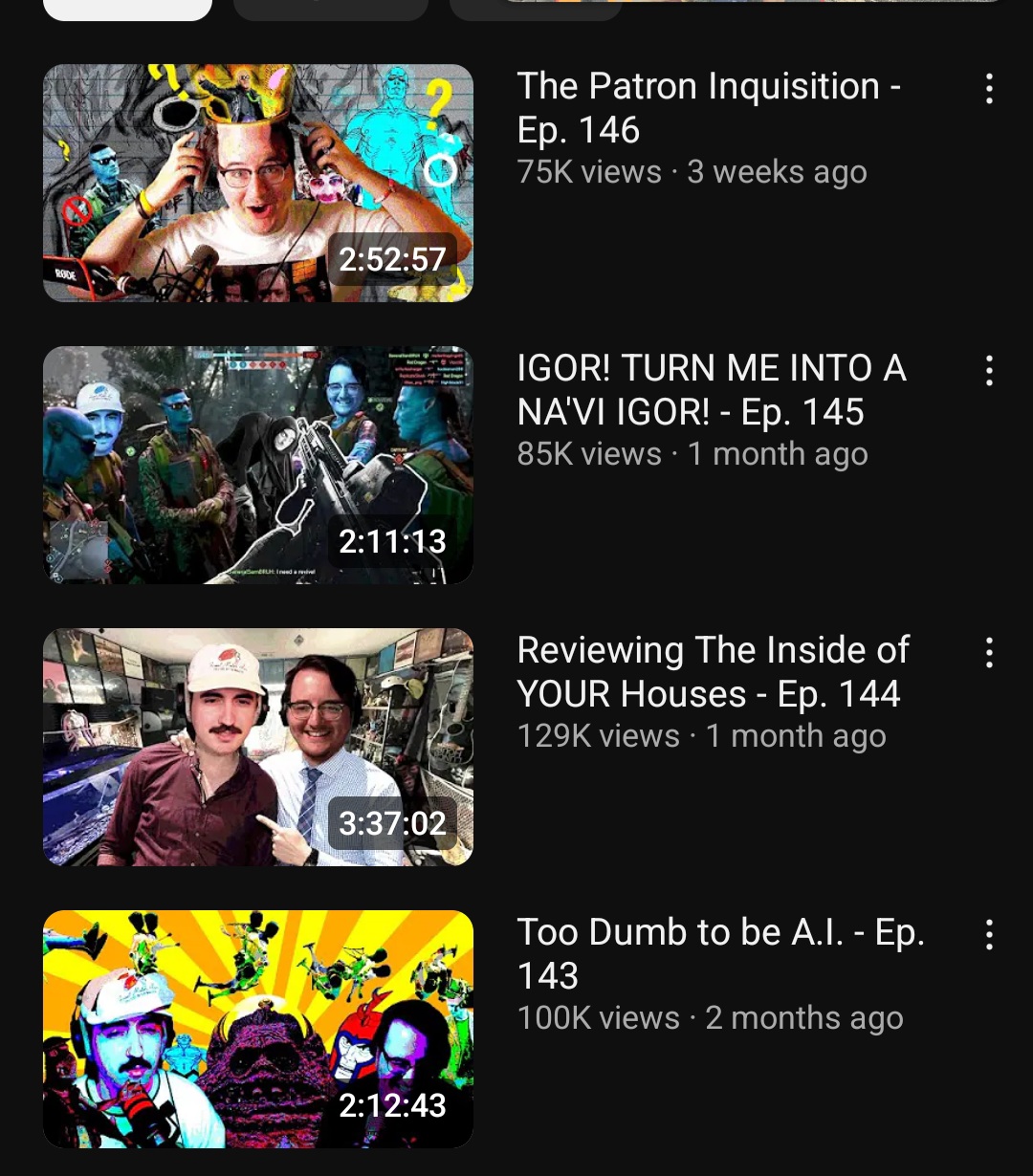Tap the title 'Too Dumb to be A.I.'
This screenshot has width=1033, height=1176.
719,953
